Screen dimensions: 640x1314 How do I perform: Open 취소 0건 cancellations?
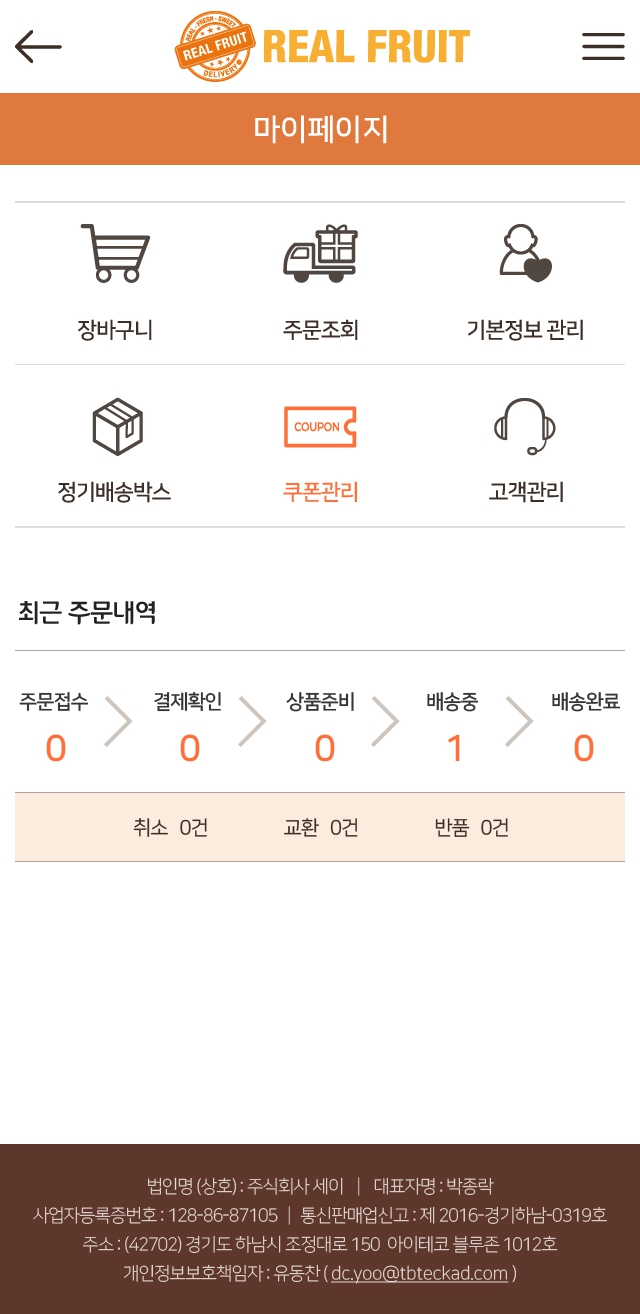[170, 827]
